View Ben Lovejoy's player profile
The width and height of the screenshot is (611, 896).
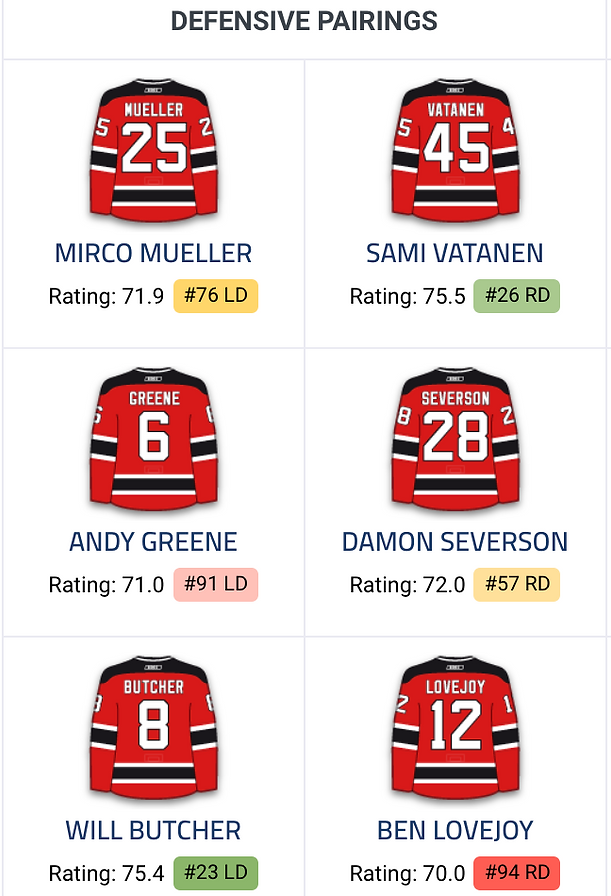click(454, 830)
